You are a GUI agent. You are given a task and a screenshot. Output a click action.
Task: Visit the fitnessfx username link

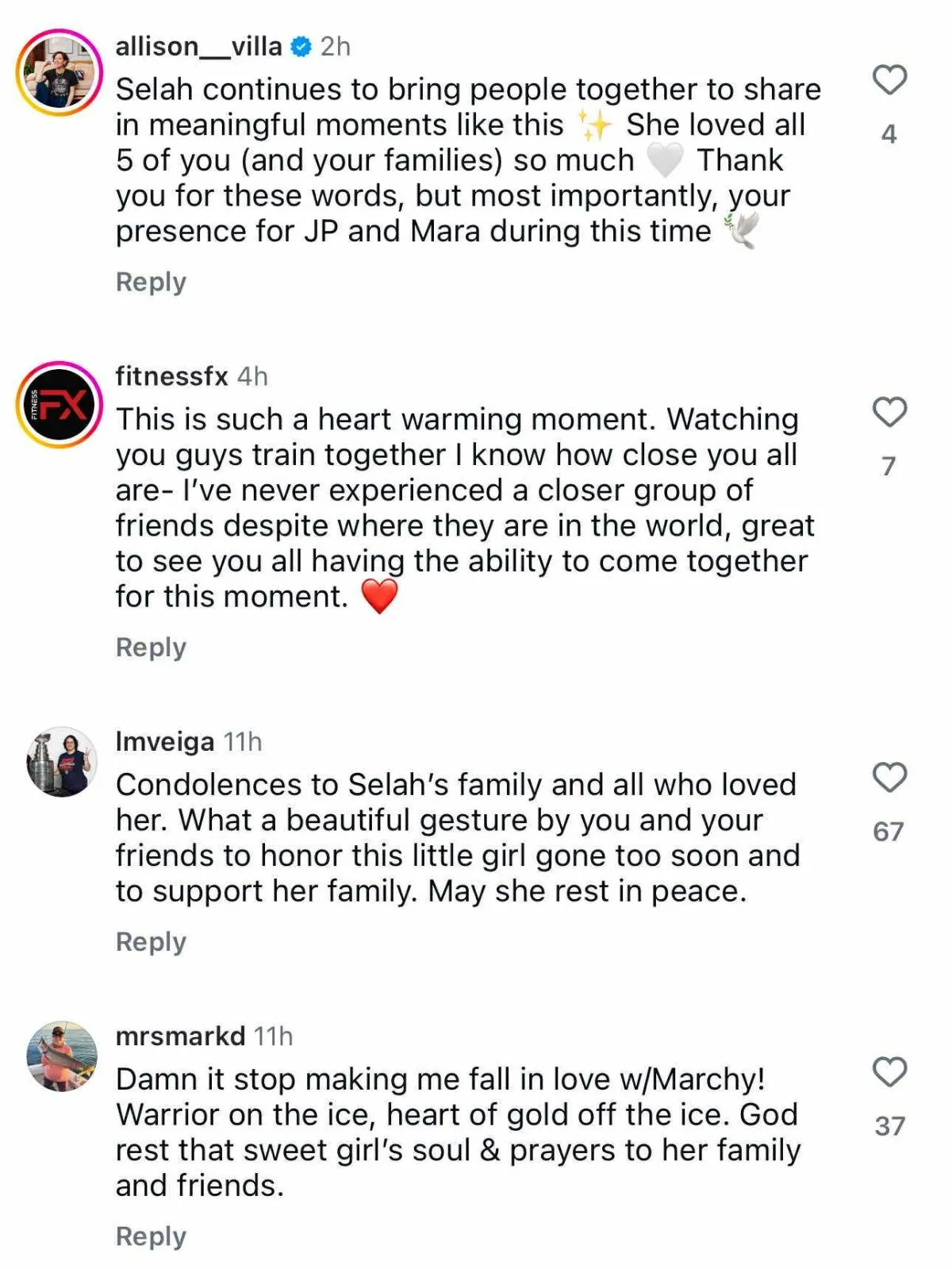(171, 375)
